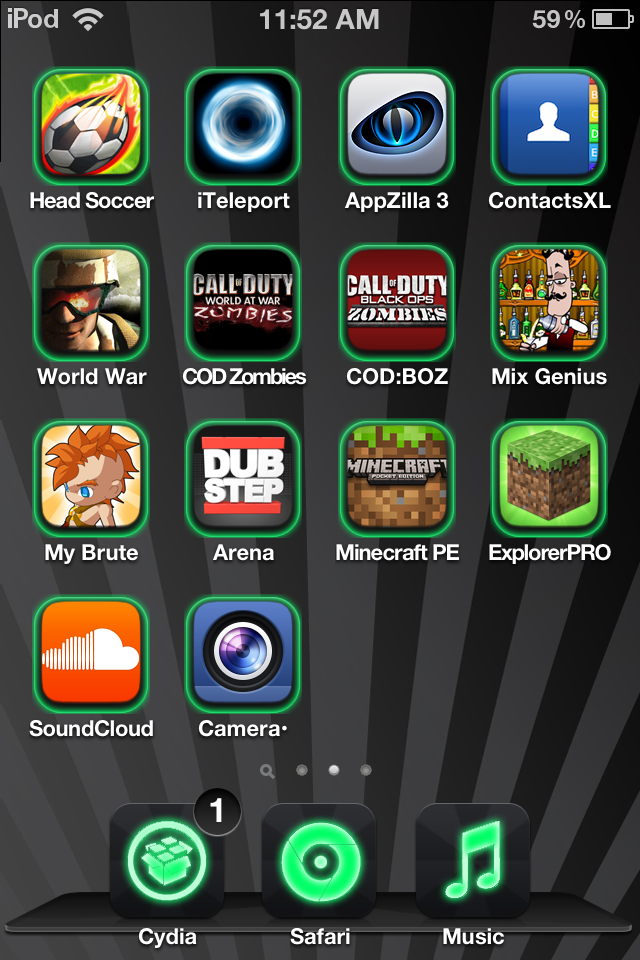Tap the search magnifier page indicator

tap(267, 771)
